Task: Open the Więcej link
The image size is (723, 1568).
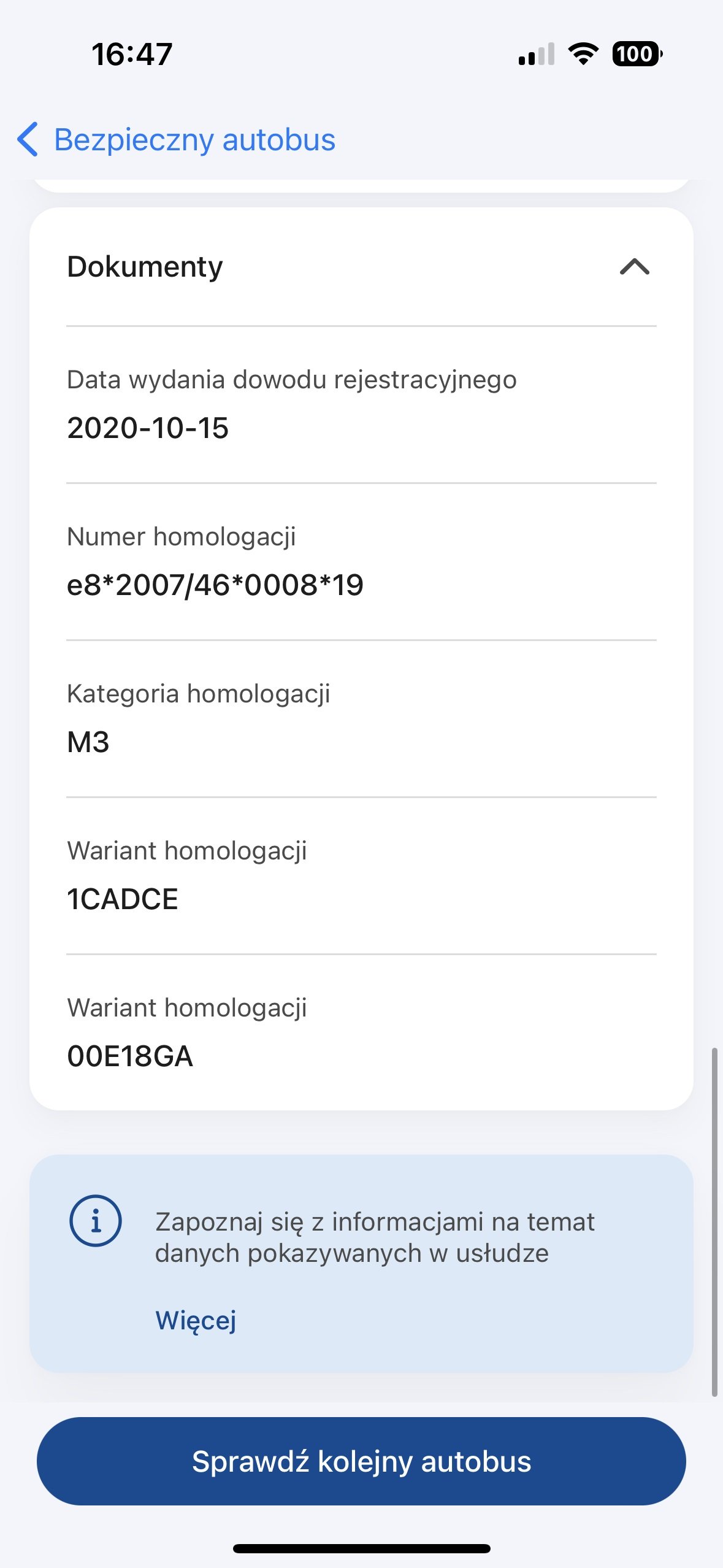Action: click(x=196, y=1320)
